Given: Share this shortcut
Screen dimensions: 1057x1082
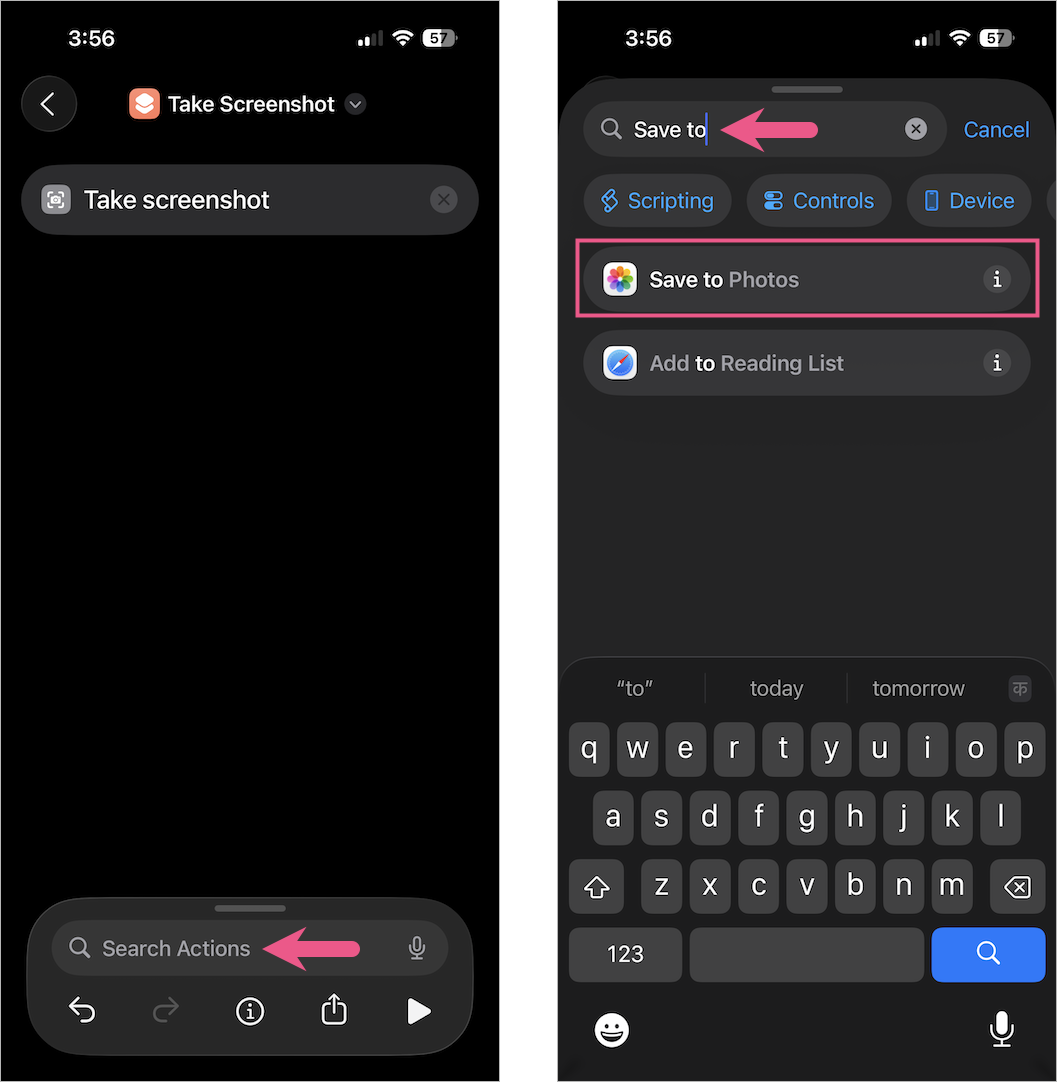Looking at the screenshot, I should (x=334, y=1011).
